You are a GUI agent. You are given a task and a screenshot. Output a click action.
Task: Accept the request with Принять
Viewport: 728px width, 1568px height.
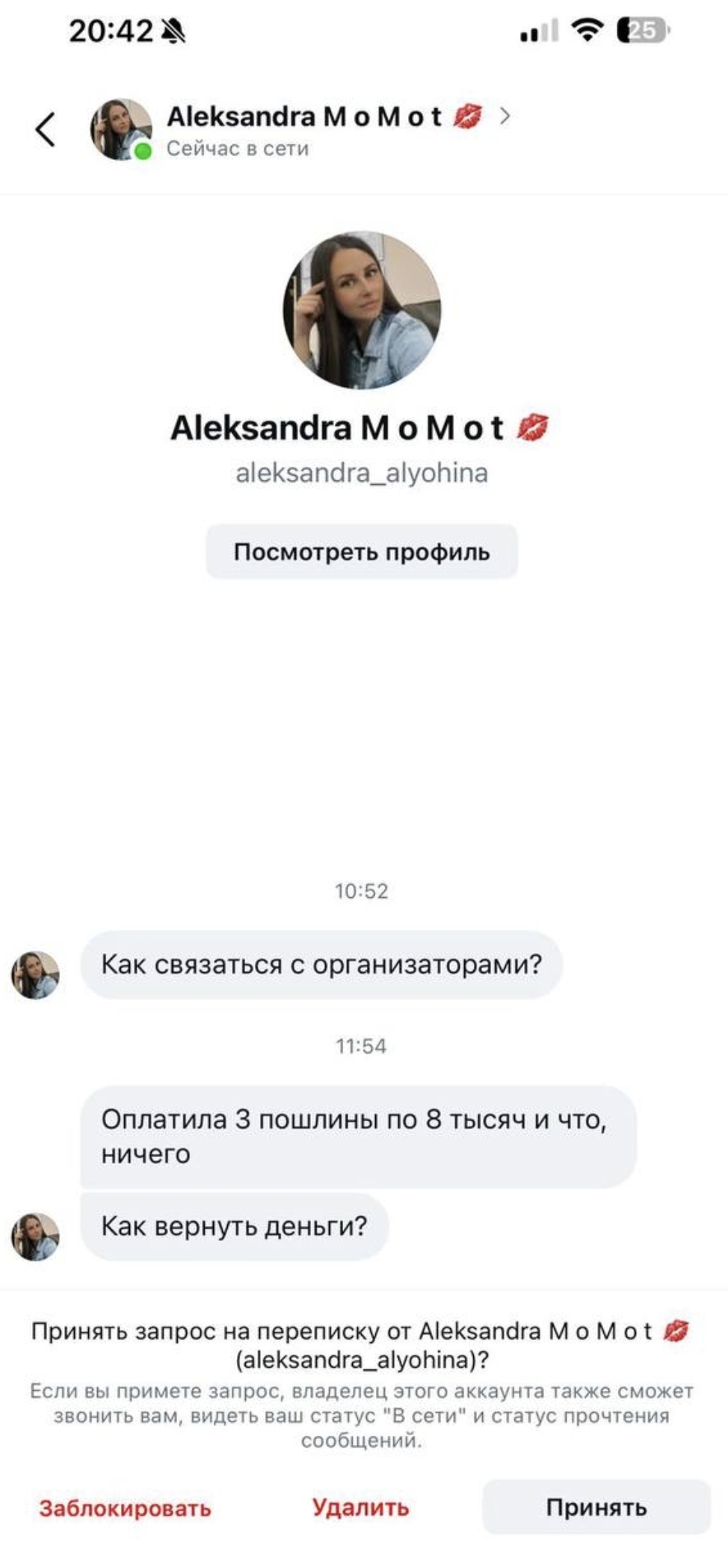(596, 1507)
